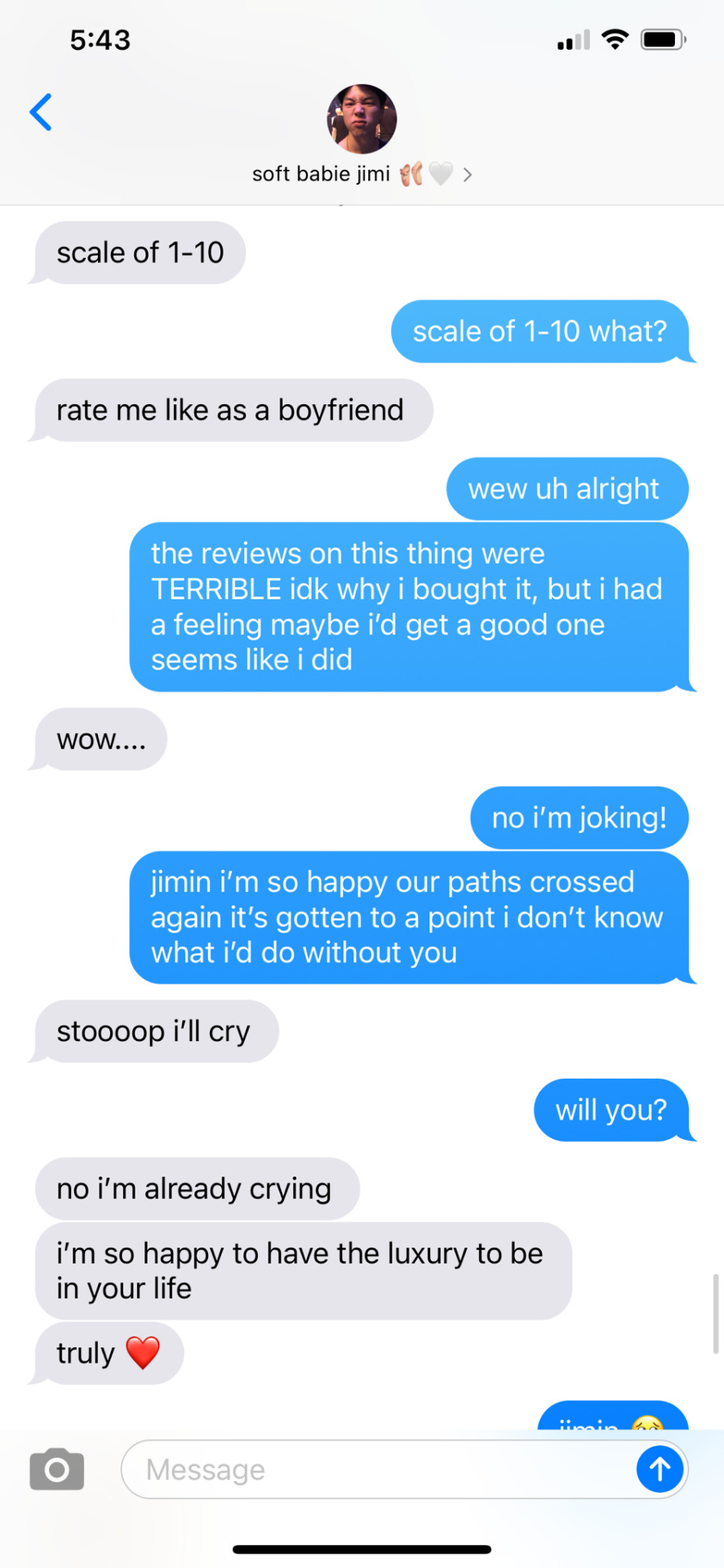Focus the Message text field
This screenshot has width=724, height=1568.
tap(375, 1469)
